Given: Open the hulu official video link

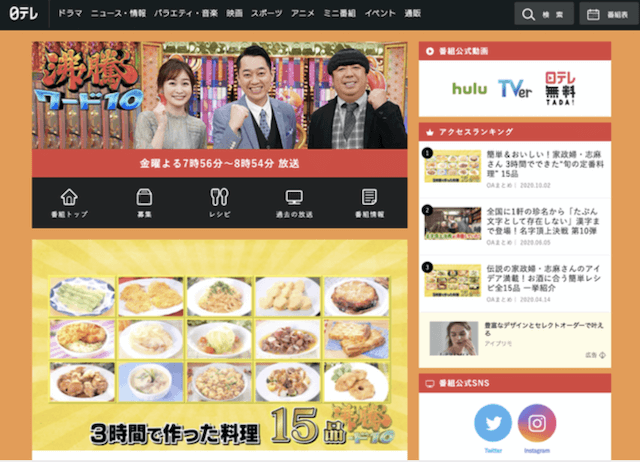Looking at the screenshot, I should [469, 89].
